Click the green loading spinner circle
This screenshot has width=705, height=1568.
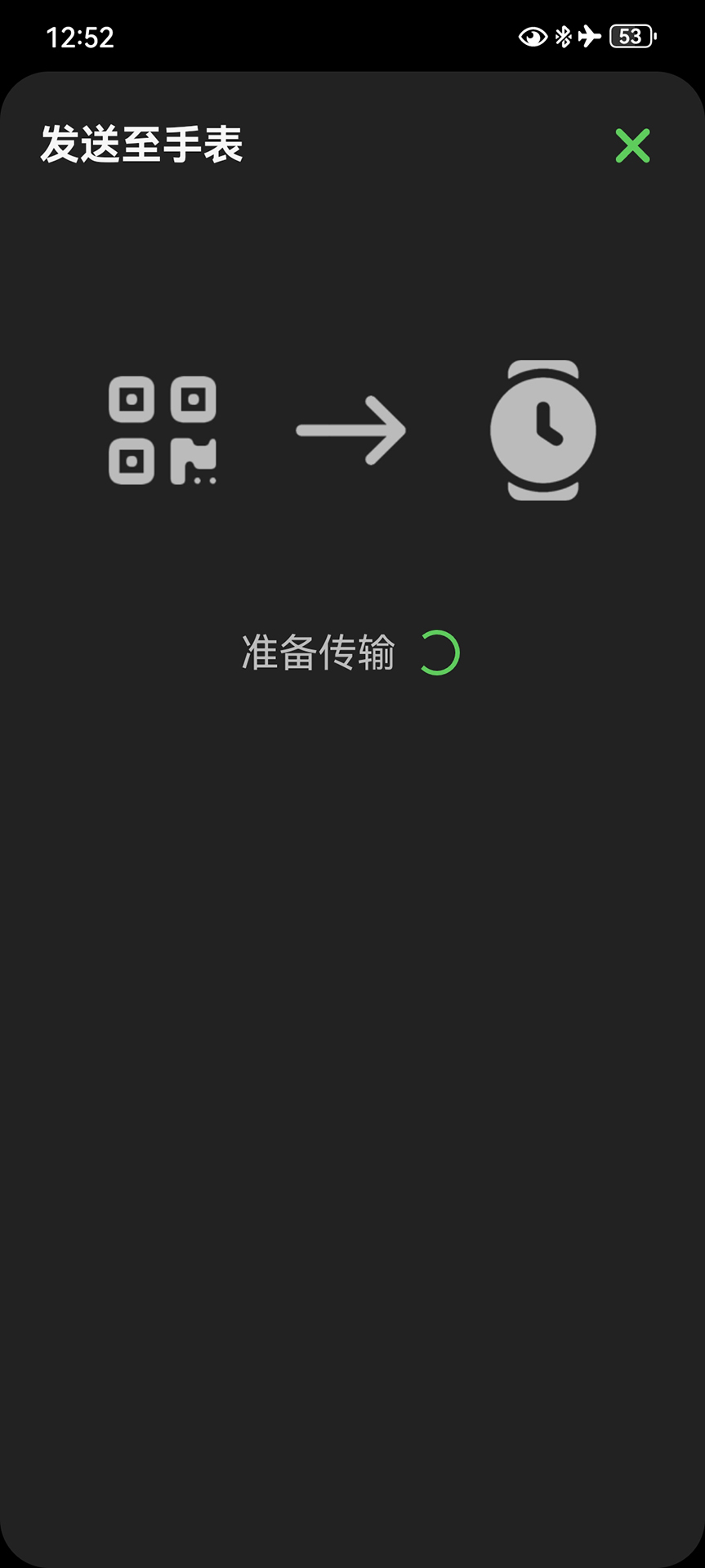[441, 652]
